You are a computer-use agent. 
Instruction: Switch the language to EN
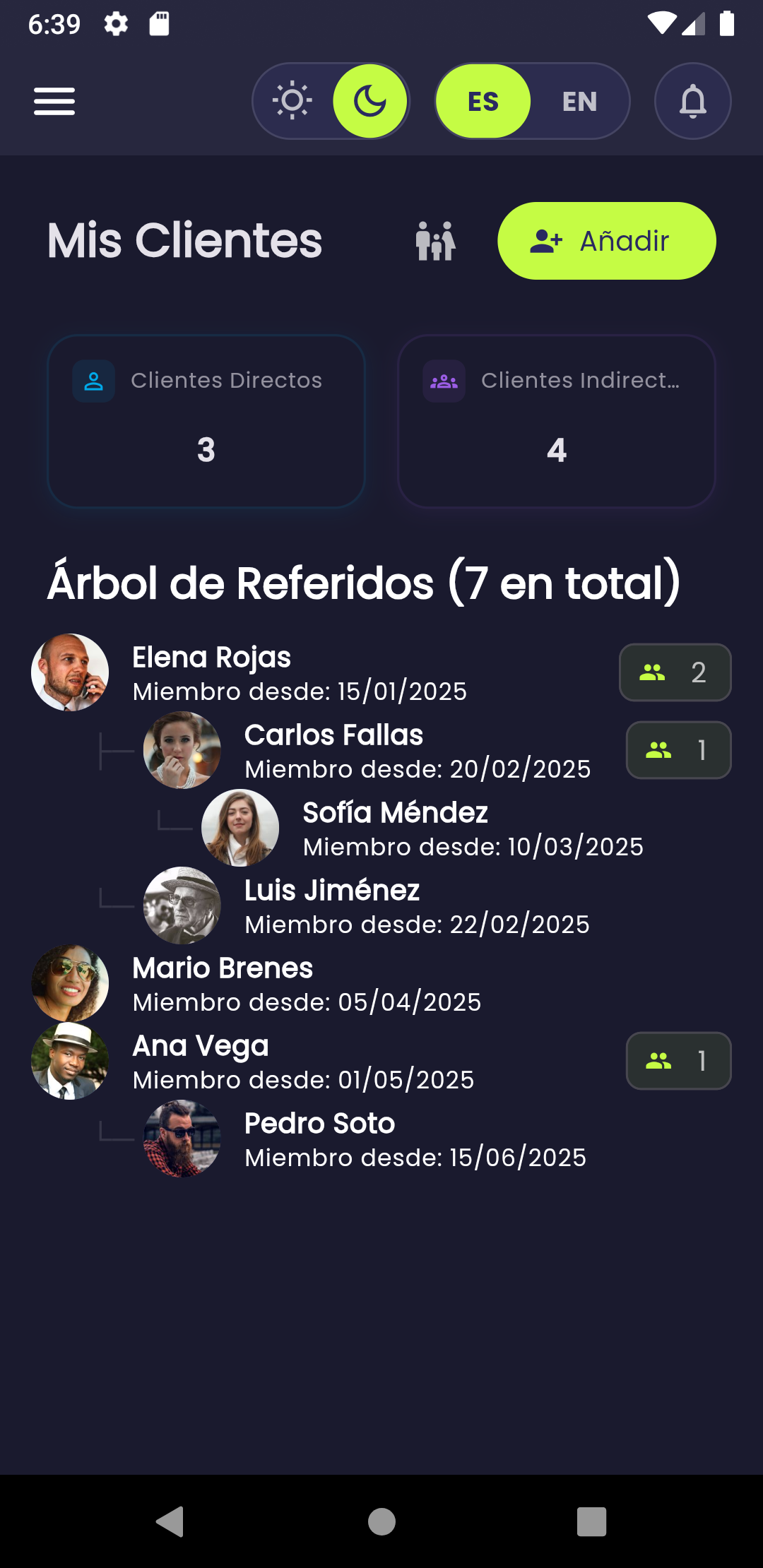coord(579,101)
